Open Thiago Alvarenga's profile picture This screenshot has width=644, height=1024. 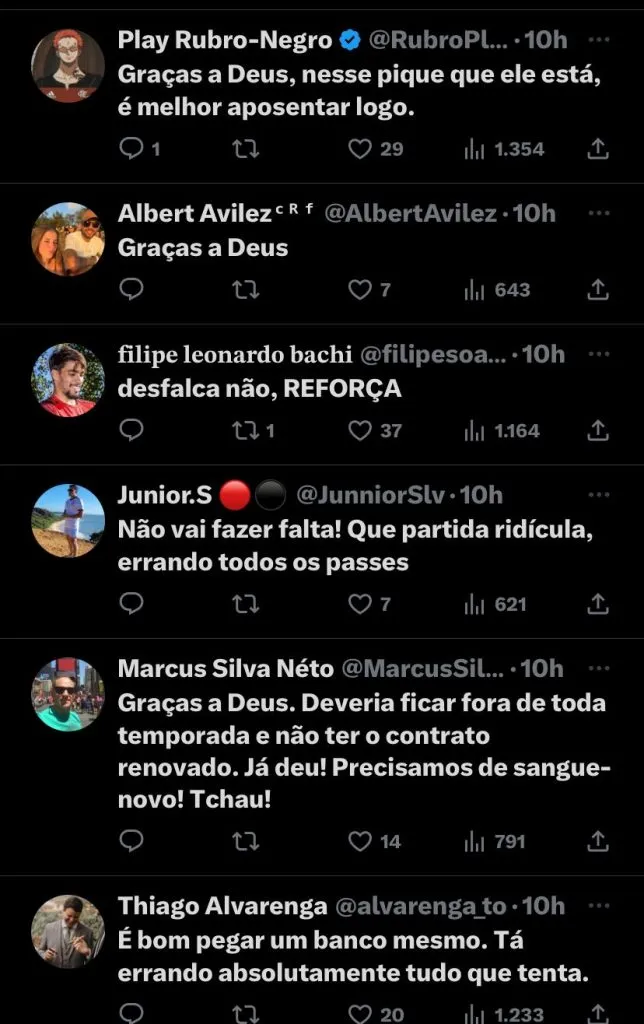68,931
